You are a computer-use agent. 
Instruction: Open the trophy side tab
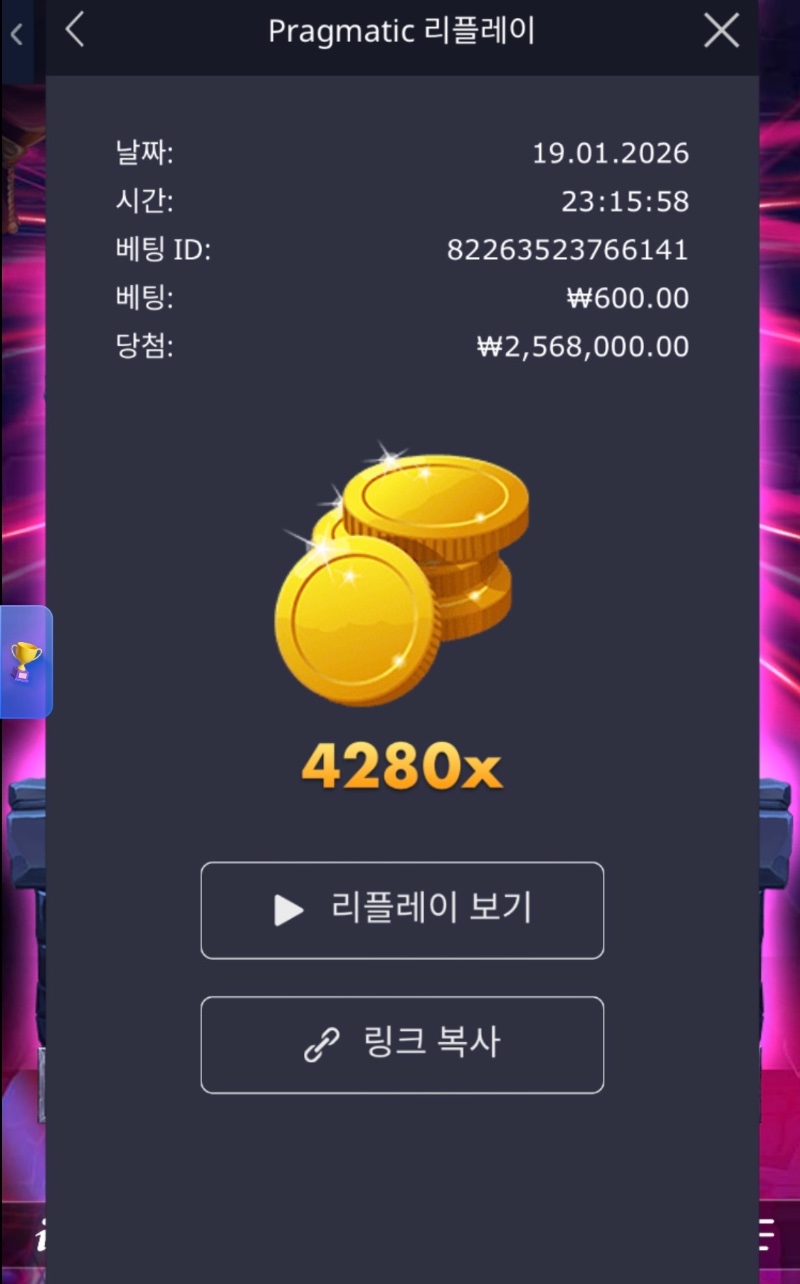pyautogui.click(x=25, y=662)
